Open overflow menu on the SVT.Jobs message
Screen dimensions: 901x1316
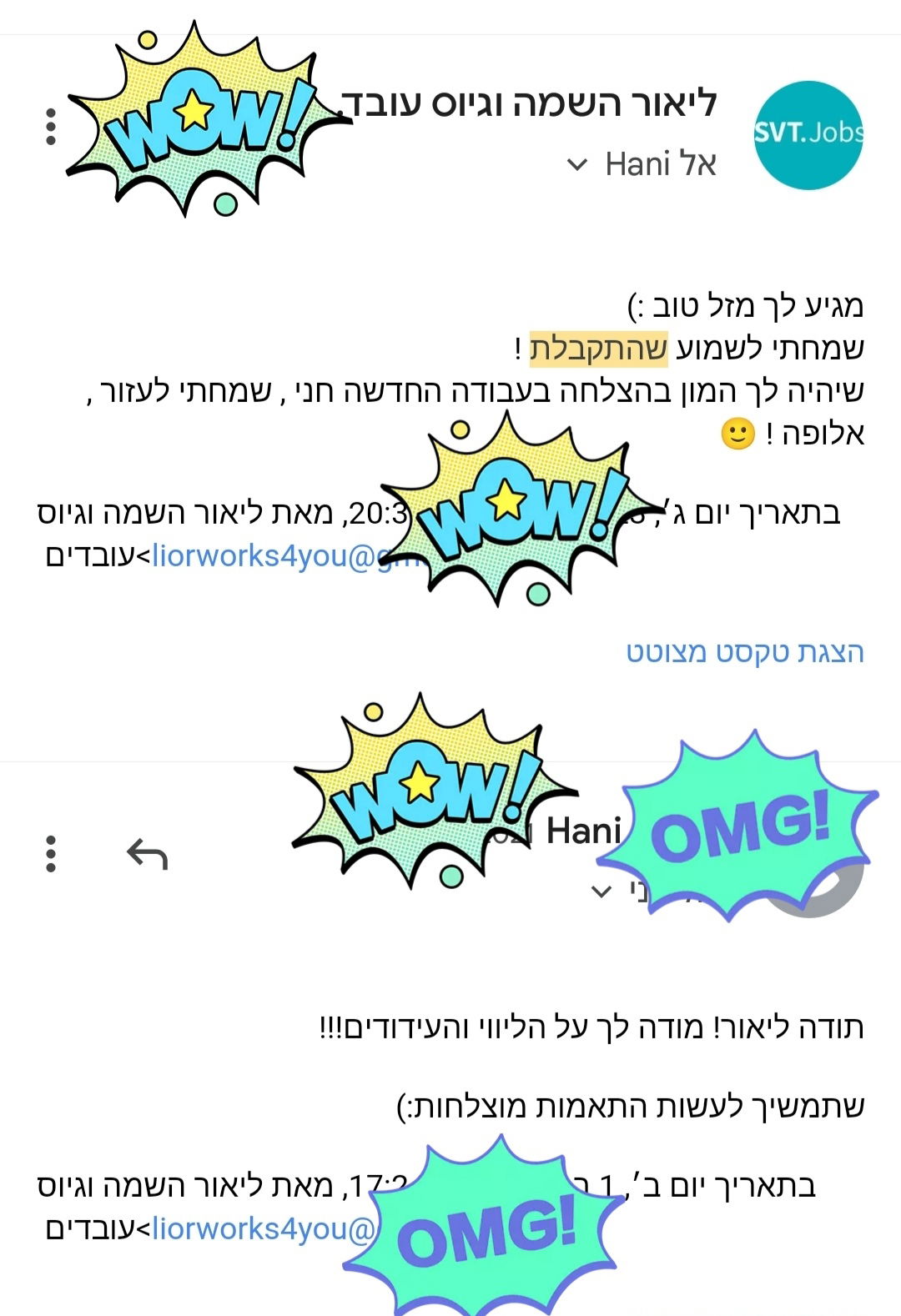tap(51, 127)
